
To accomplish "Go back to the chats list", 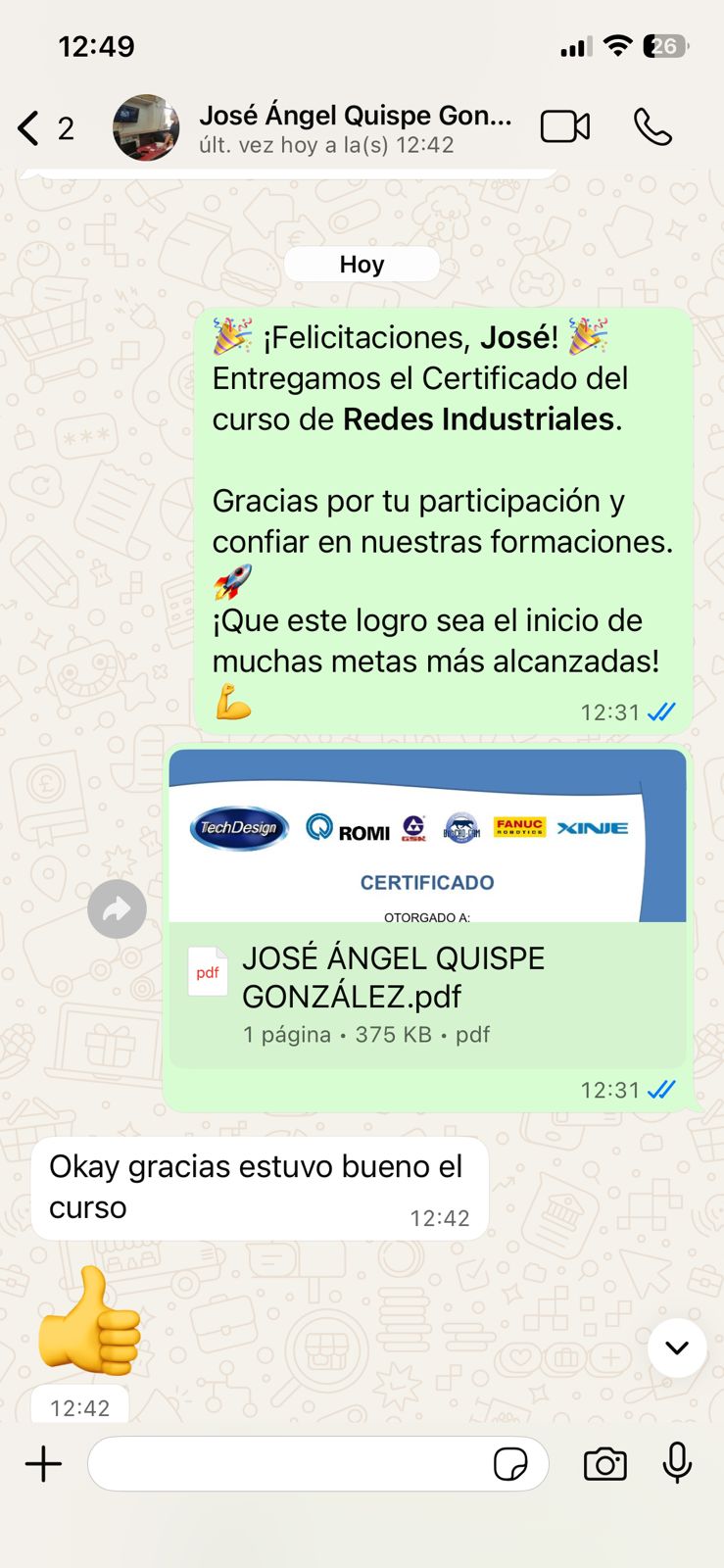I will click(29, 128).
